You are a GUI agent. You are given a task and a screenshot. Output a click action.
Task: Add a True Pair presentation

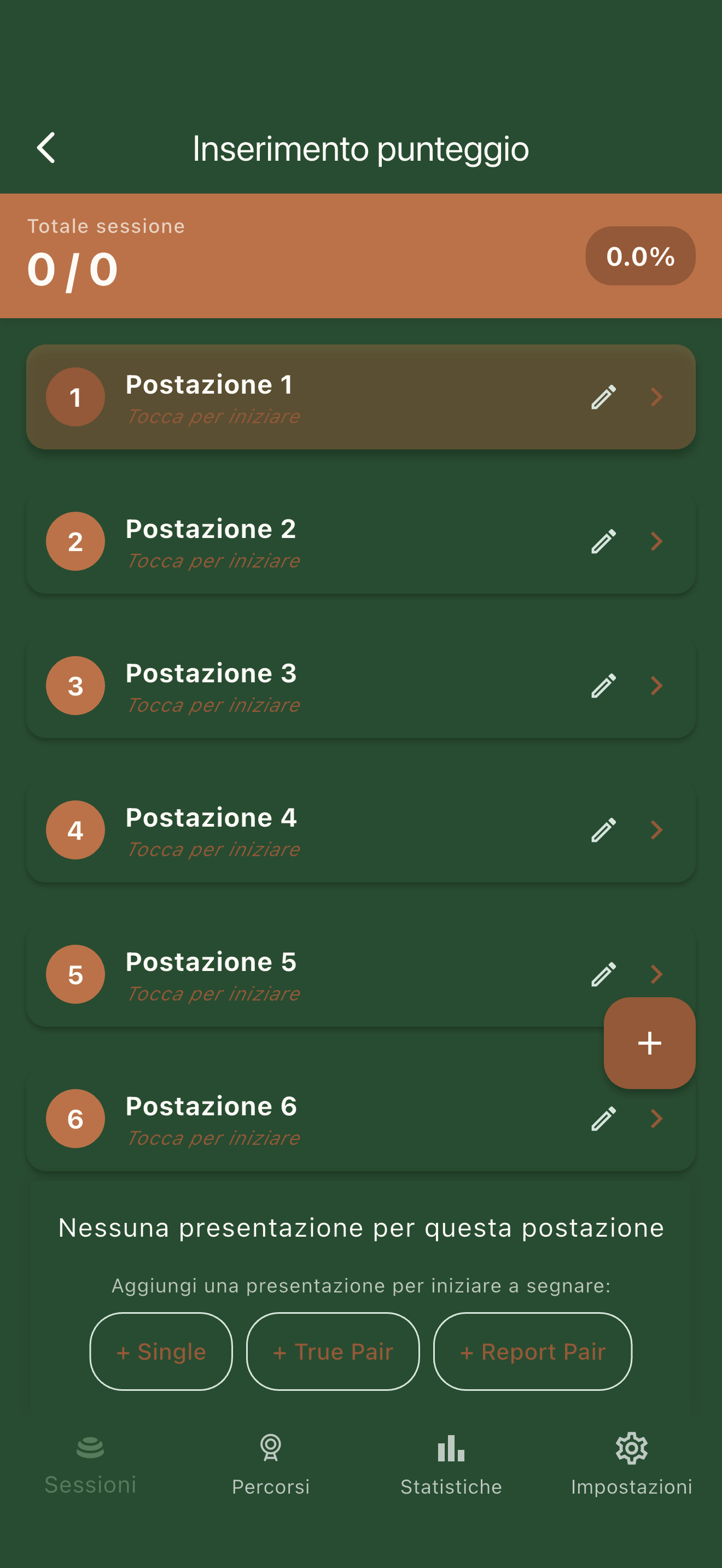[x=333, y=1352]
